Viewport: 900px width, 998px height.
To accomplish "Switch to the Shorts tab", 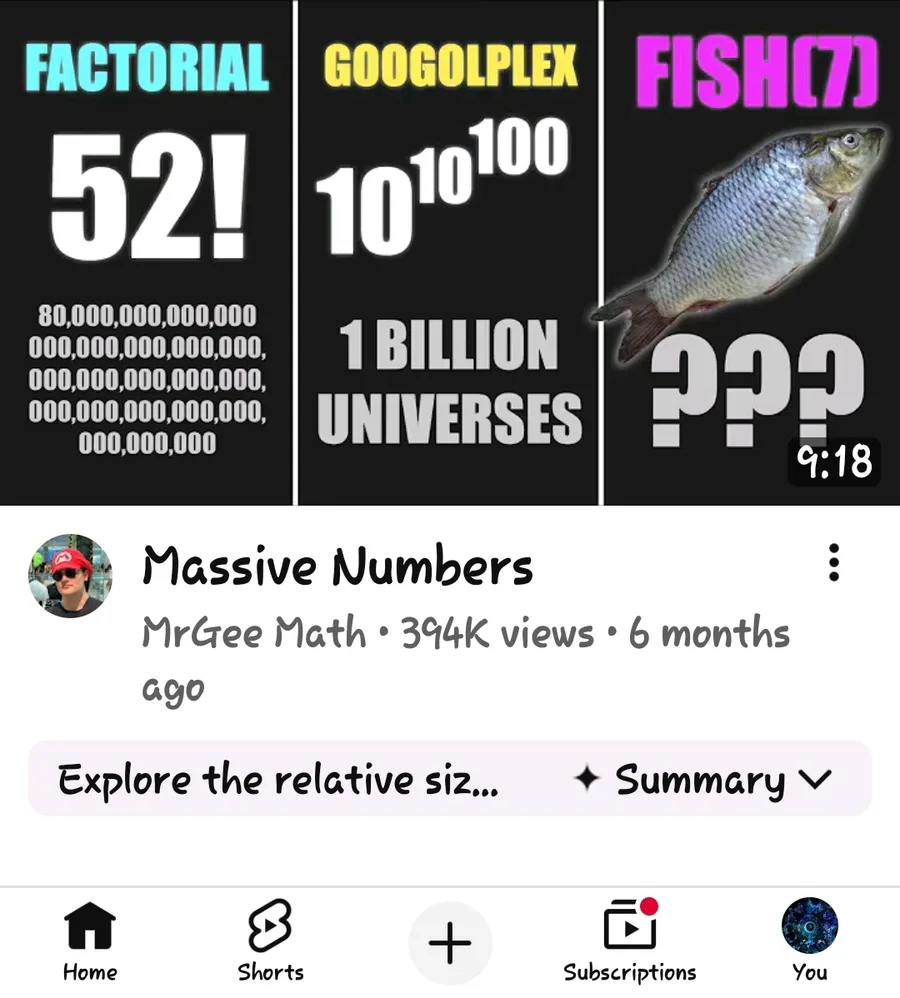I will pos(270,940).
